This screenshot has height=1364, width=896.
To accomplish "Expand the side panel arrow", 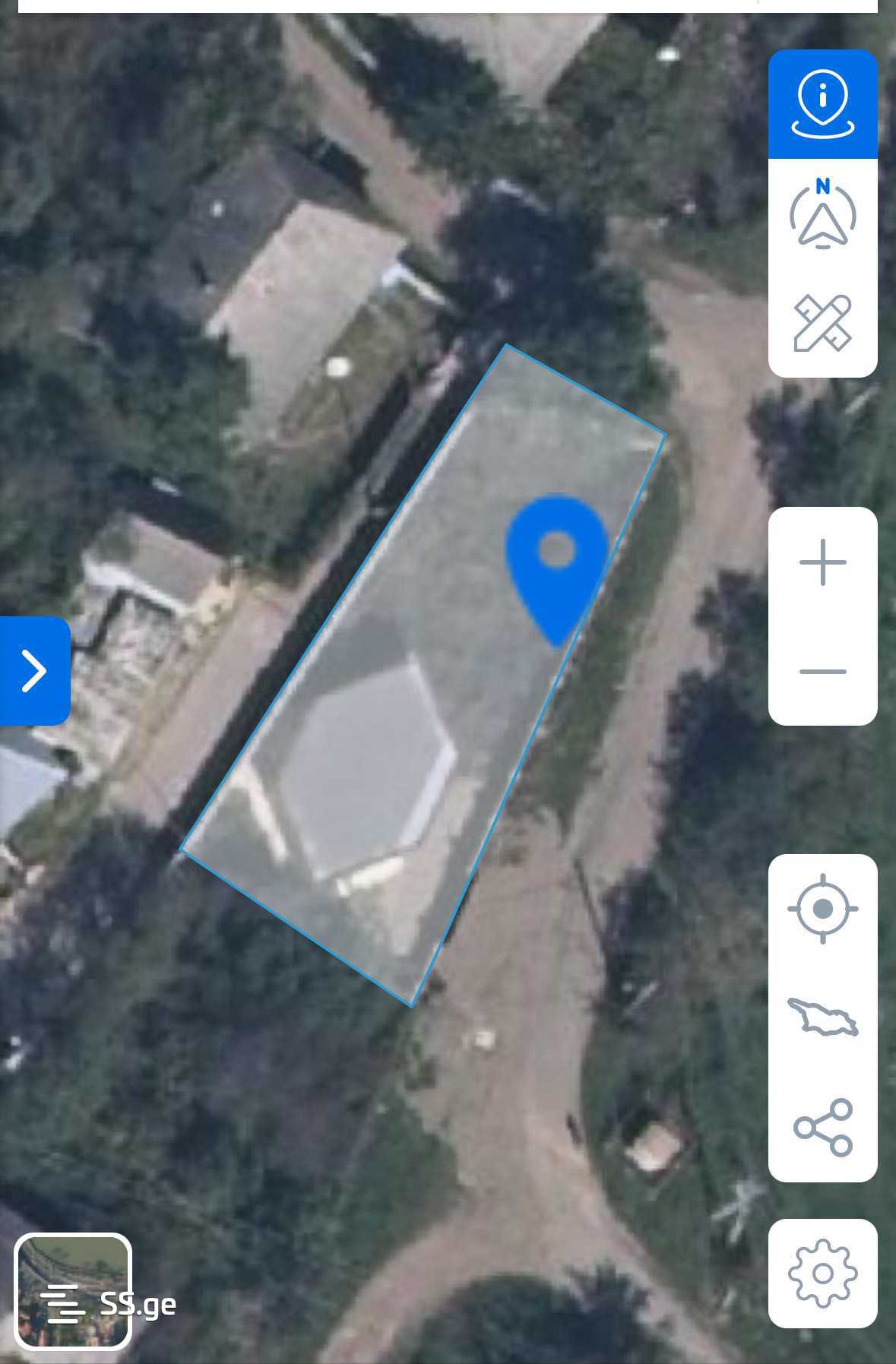I will tap(34, 670).
